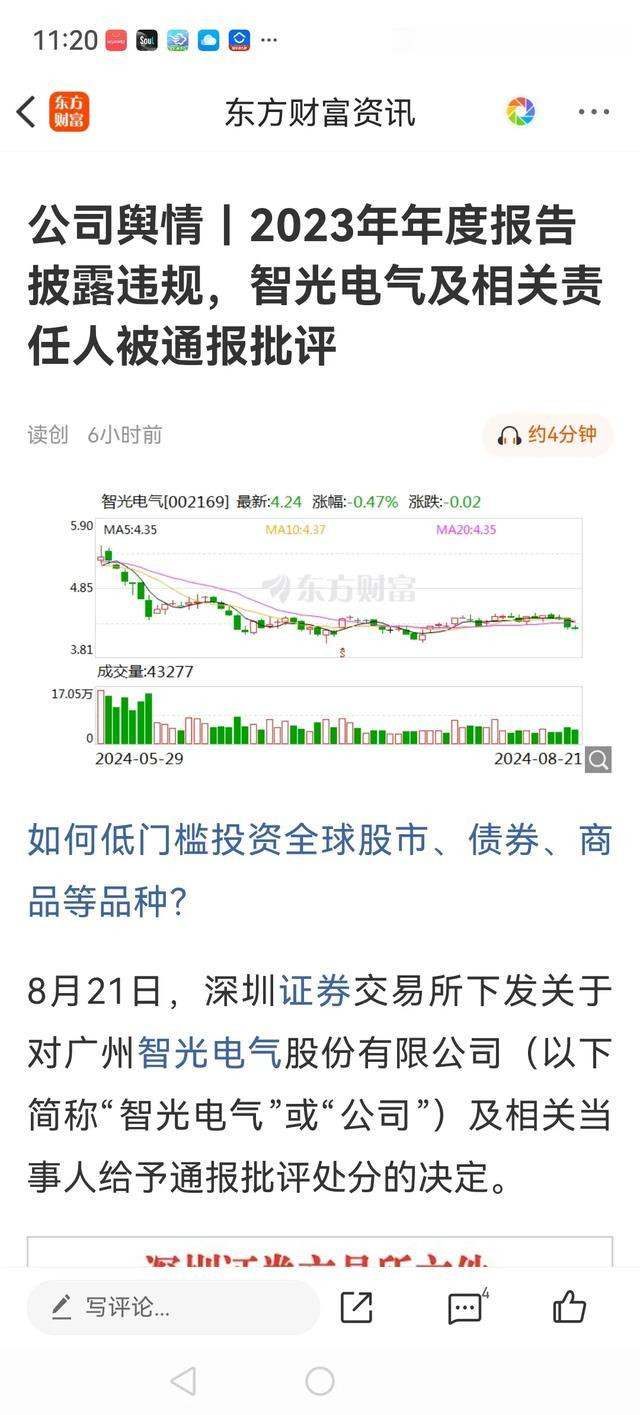Listen to article via 约4分钟 audio button

point(548,435)
